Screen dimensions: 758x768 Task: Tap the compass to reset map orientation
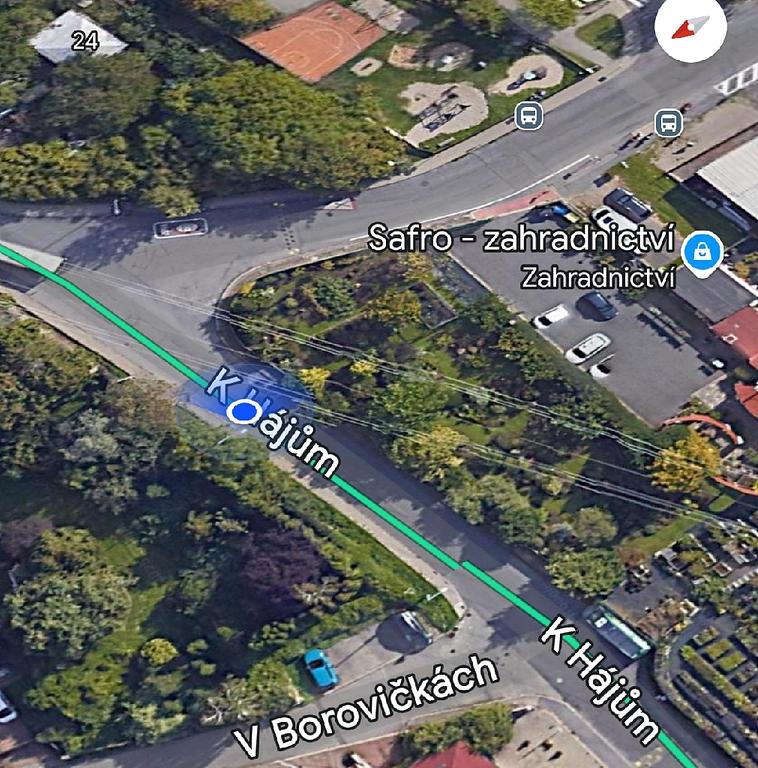690,27
